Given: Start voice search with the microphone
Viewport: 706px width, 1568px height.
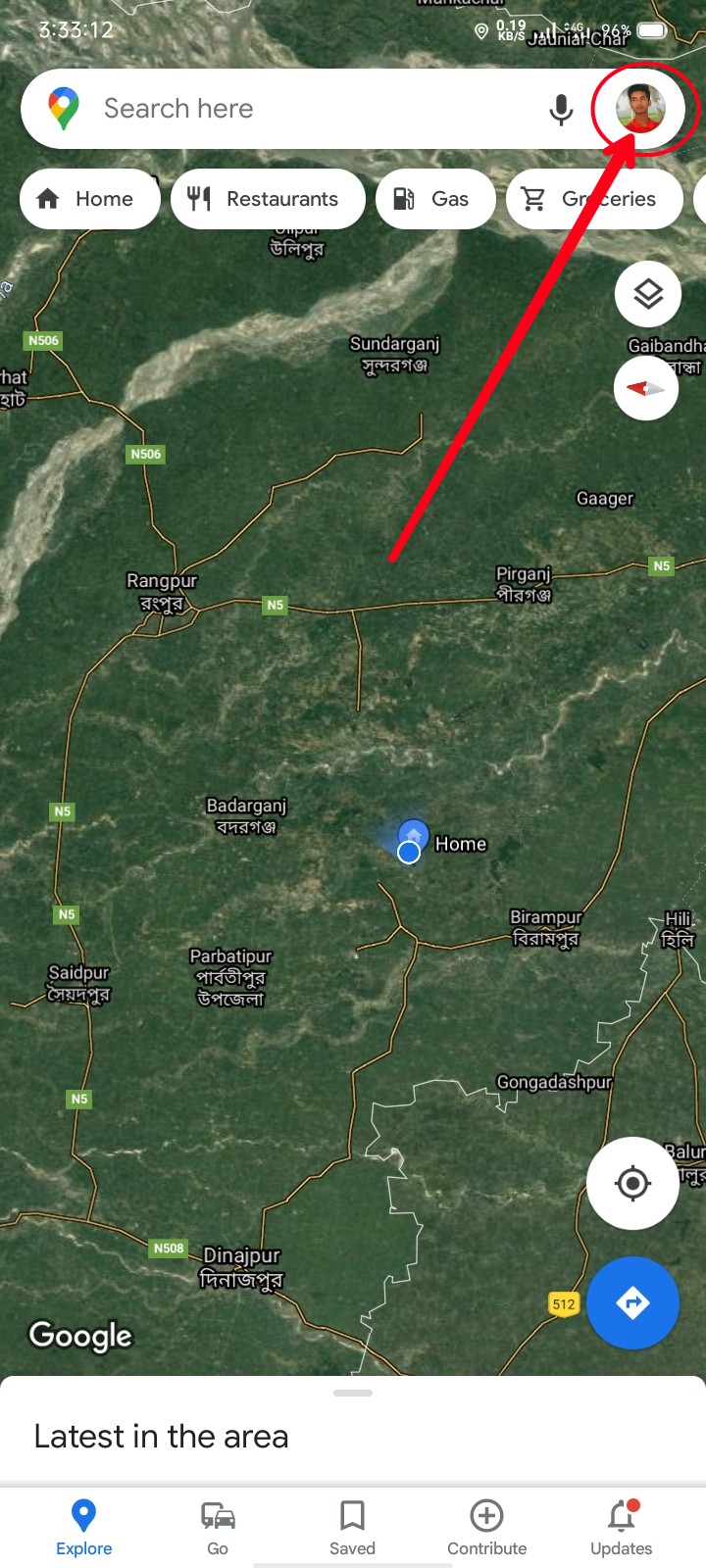Looking at the screenshot, I should click(x=561, y=109).
